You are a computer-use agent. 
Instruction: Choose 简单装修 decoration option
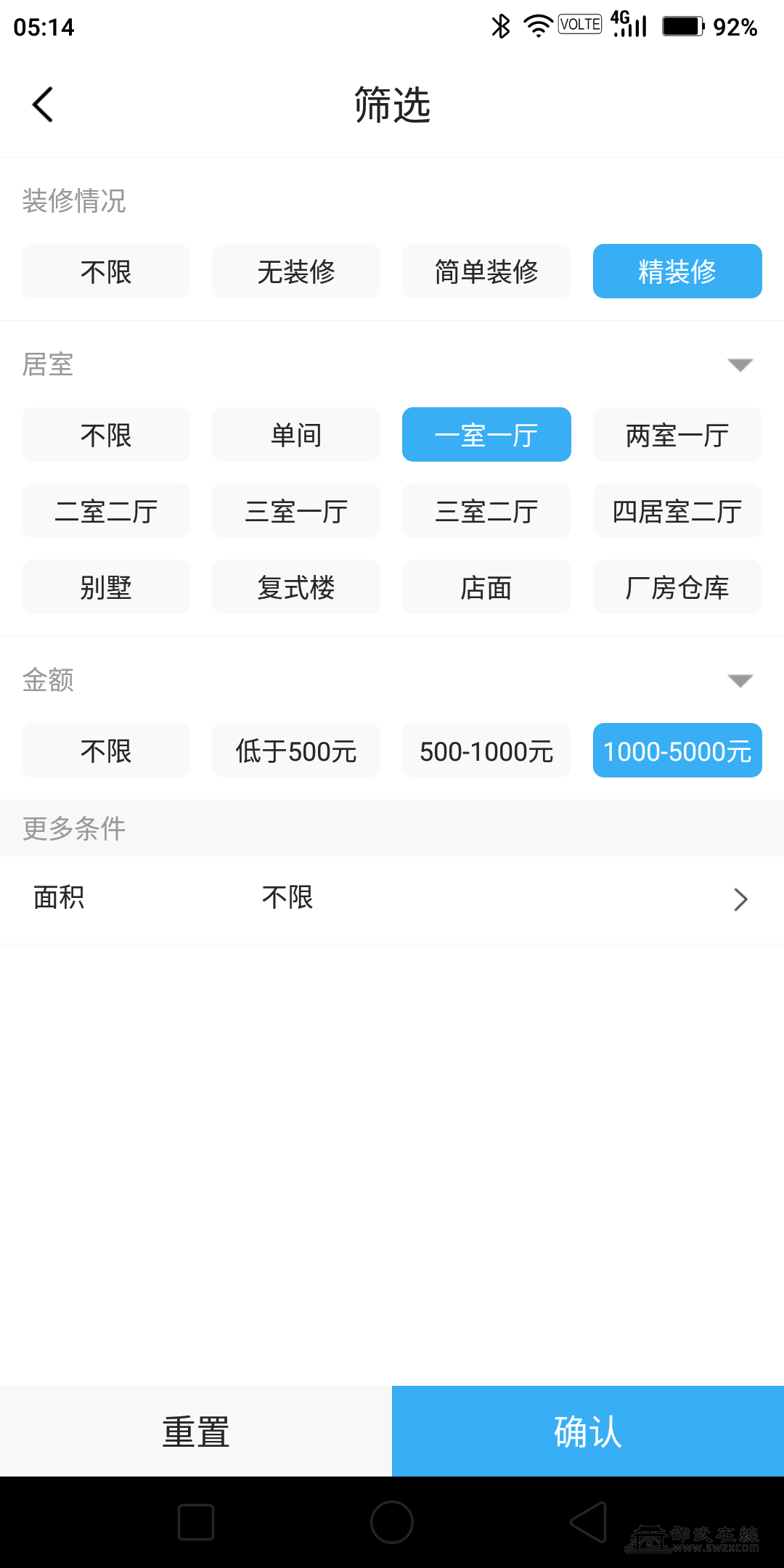pos(486,271)
